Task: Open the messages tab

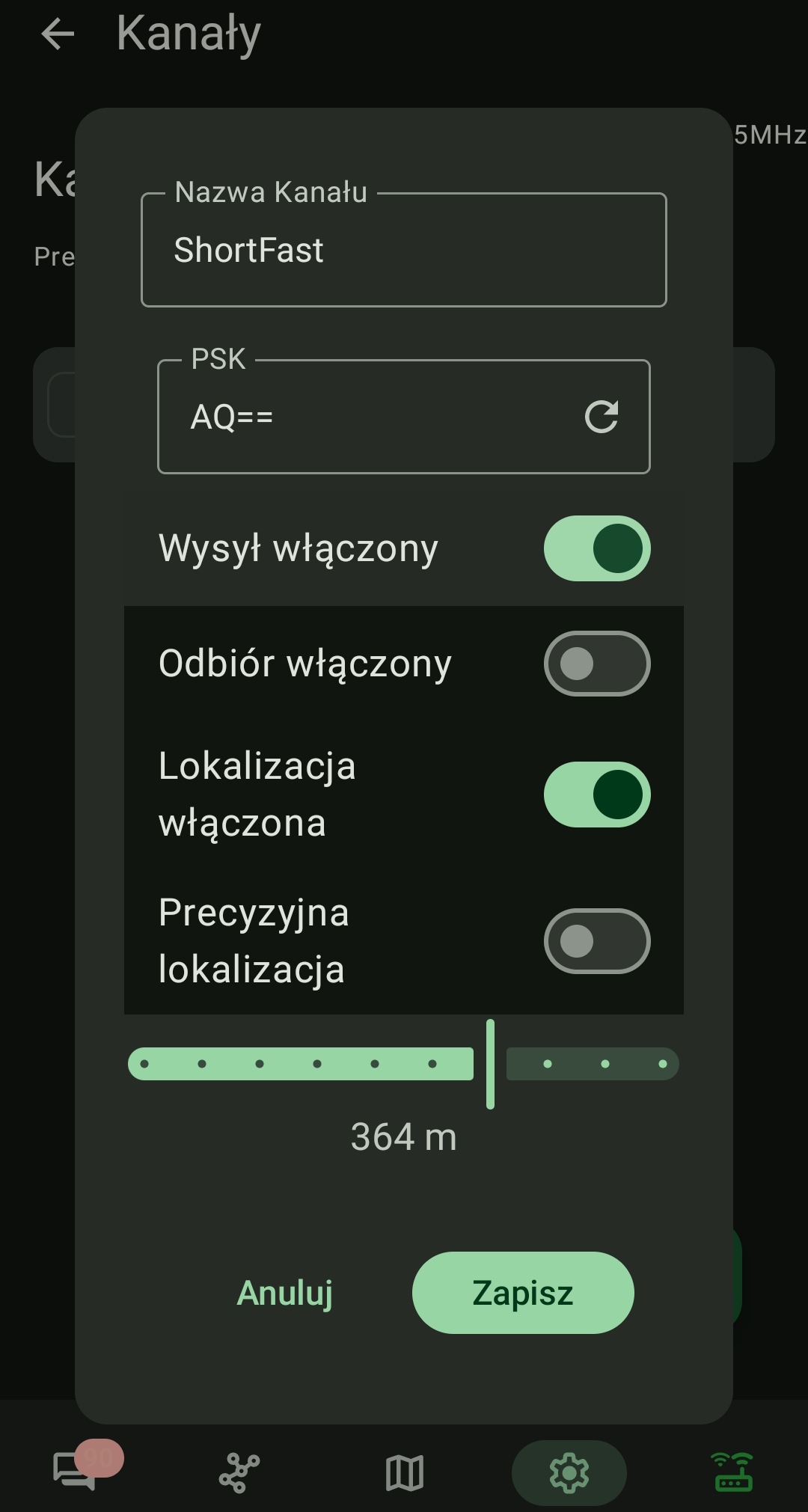Action: 75,1472
